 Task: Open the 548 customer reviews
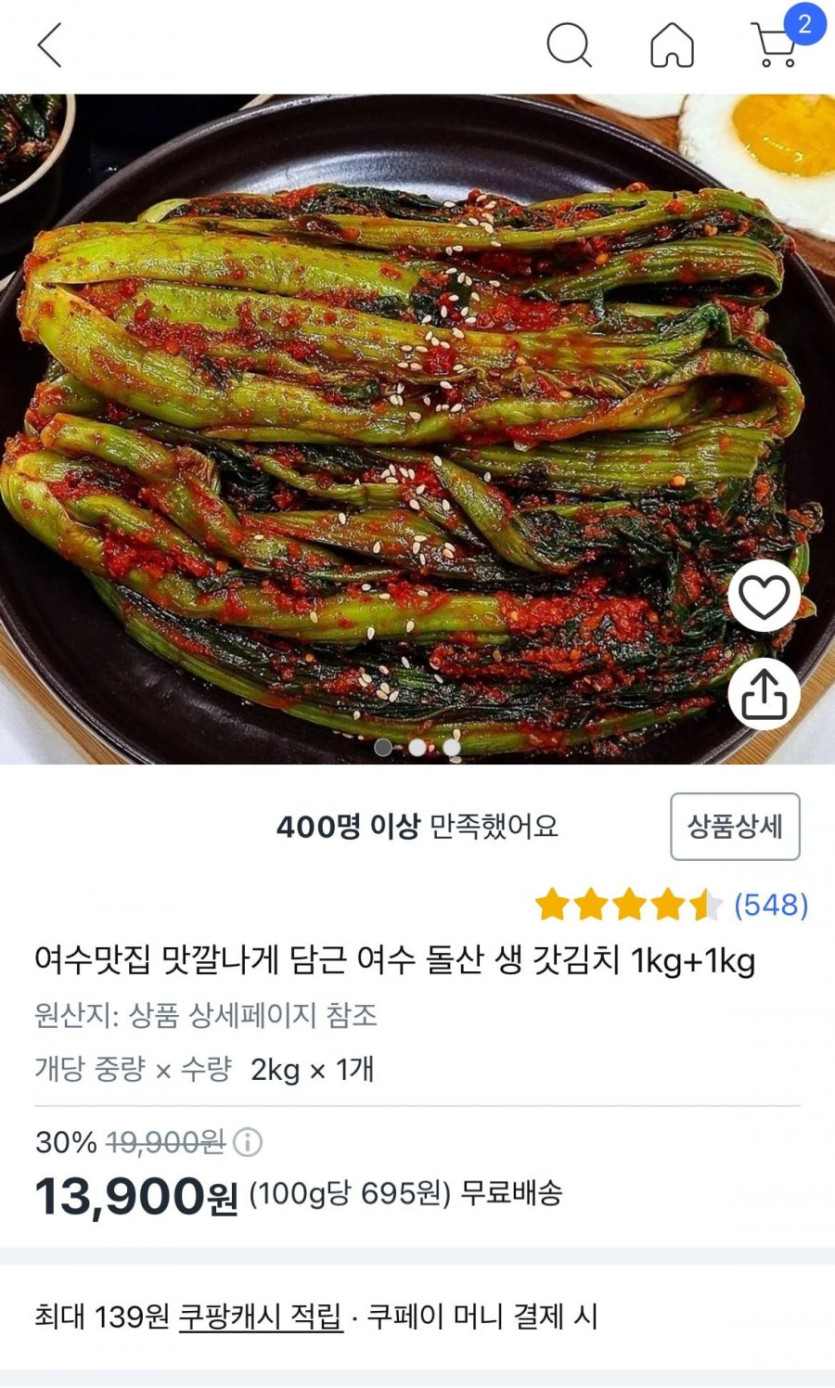pyautogui.click(x=770, y=905)
